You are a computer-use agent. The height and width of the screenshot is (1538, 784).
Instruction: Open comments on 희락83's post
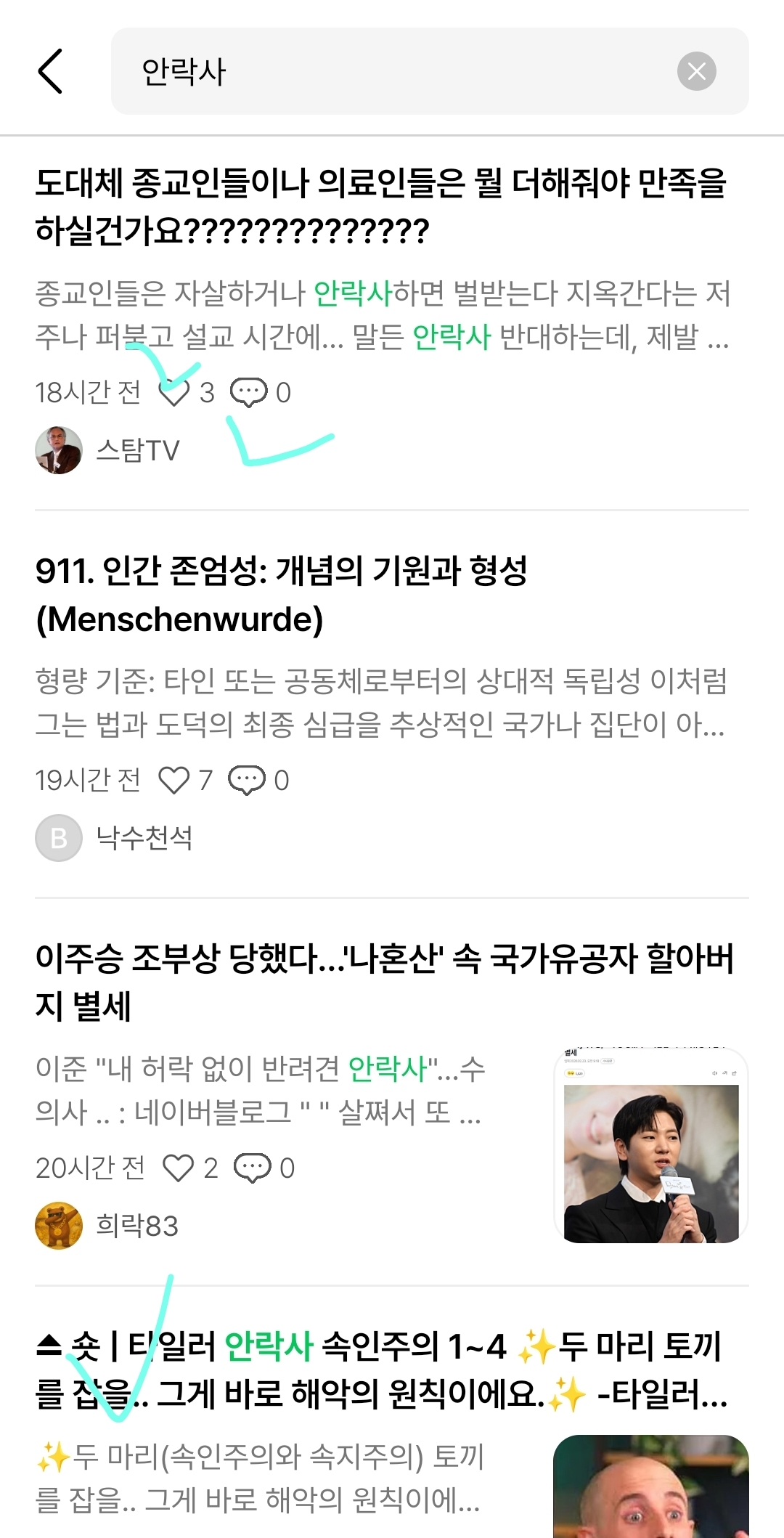252,1168
